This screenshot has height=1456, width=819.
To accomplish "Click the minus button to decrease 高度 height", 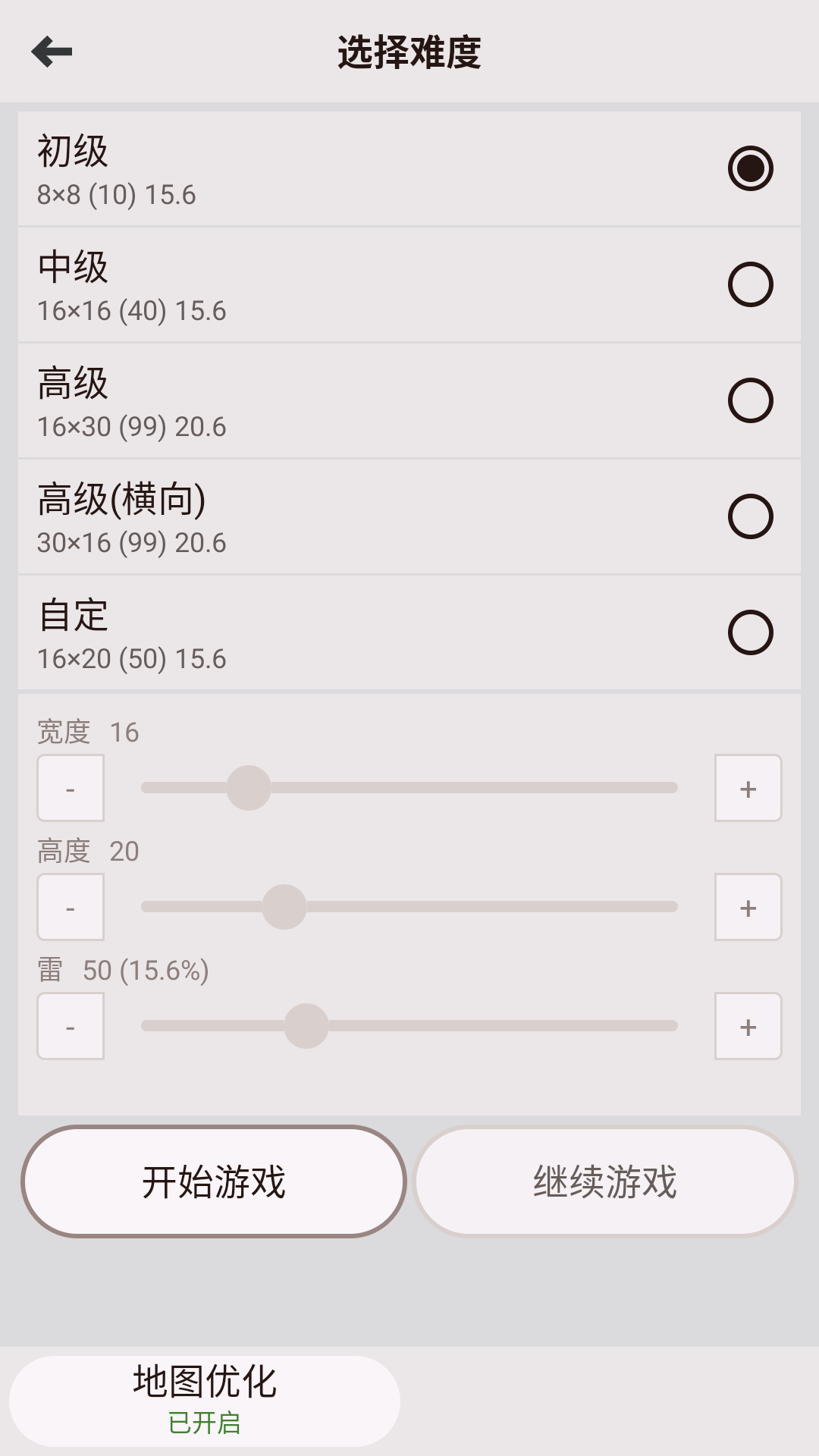I will (70, 907).
